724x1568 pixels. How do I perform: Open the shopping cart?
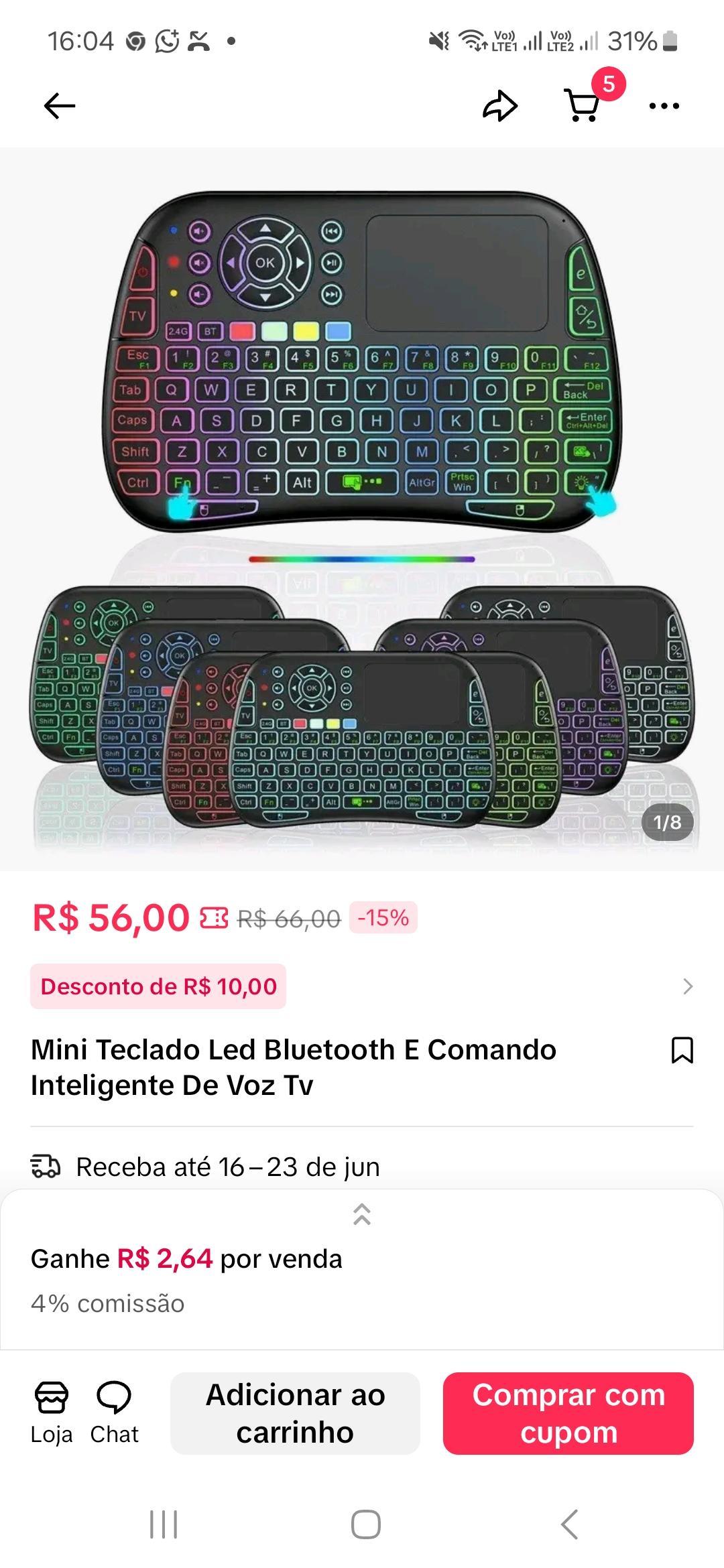click(x=582, y=105)
